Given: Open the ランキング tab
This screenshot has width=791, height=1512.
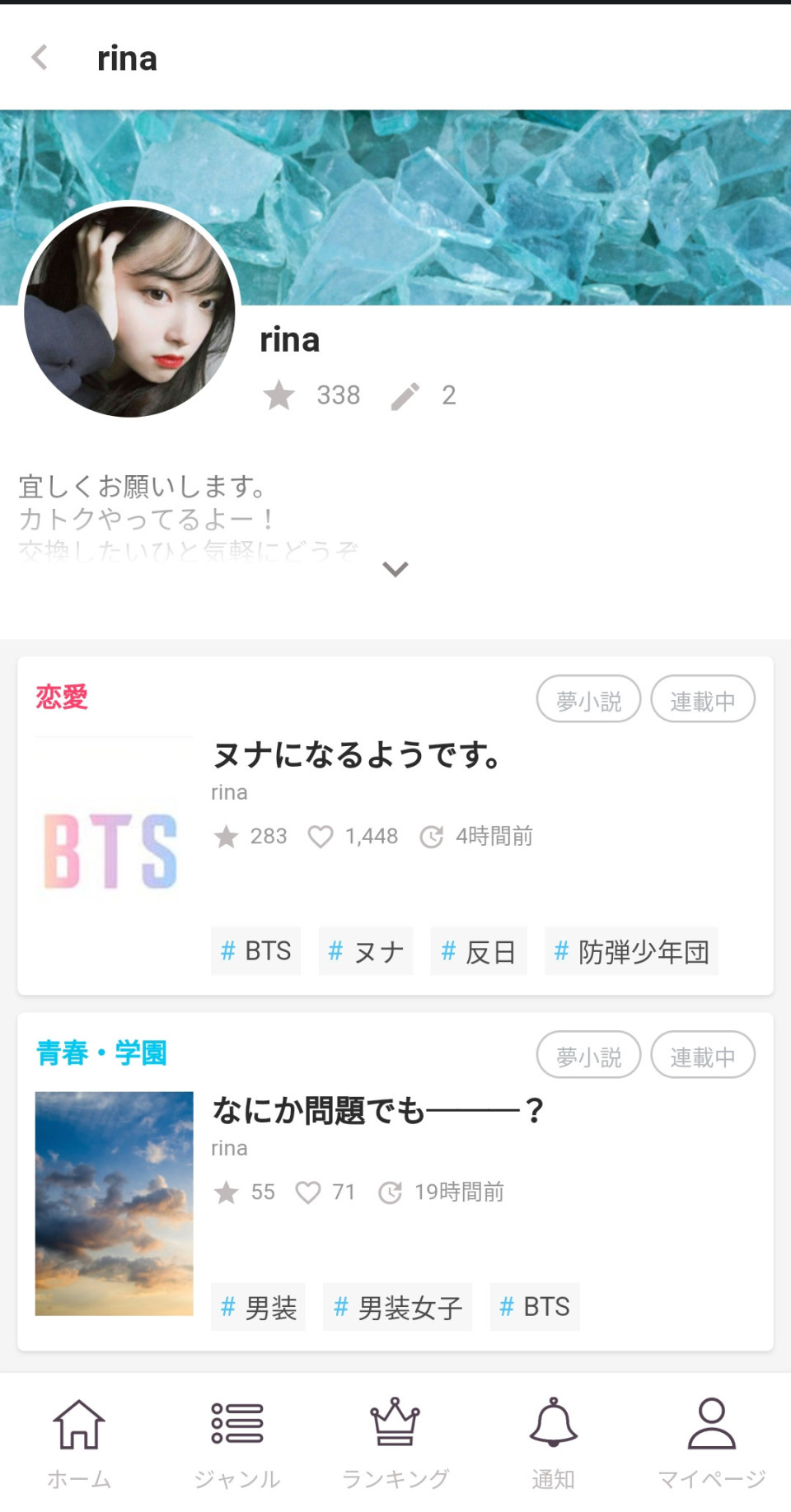Looking at the screenshot, I should click(x=395, y=1443).
